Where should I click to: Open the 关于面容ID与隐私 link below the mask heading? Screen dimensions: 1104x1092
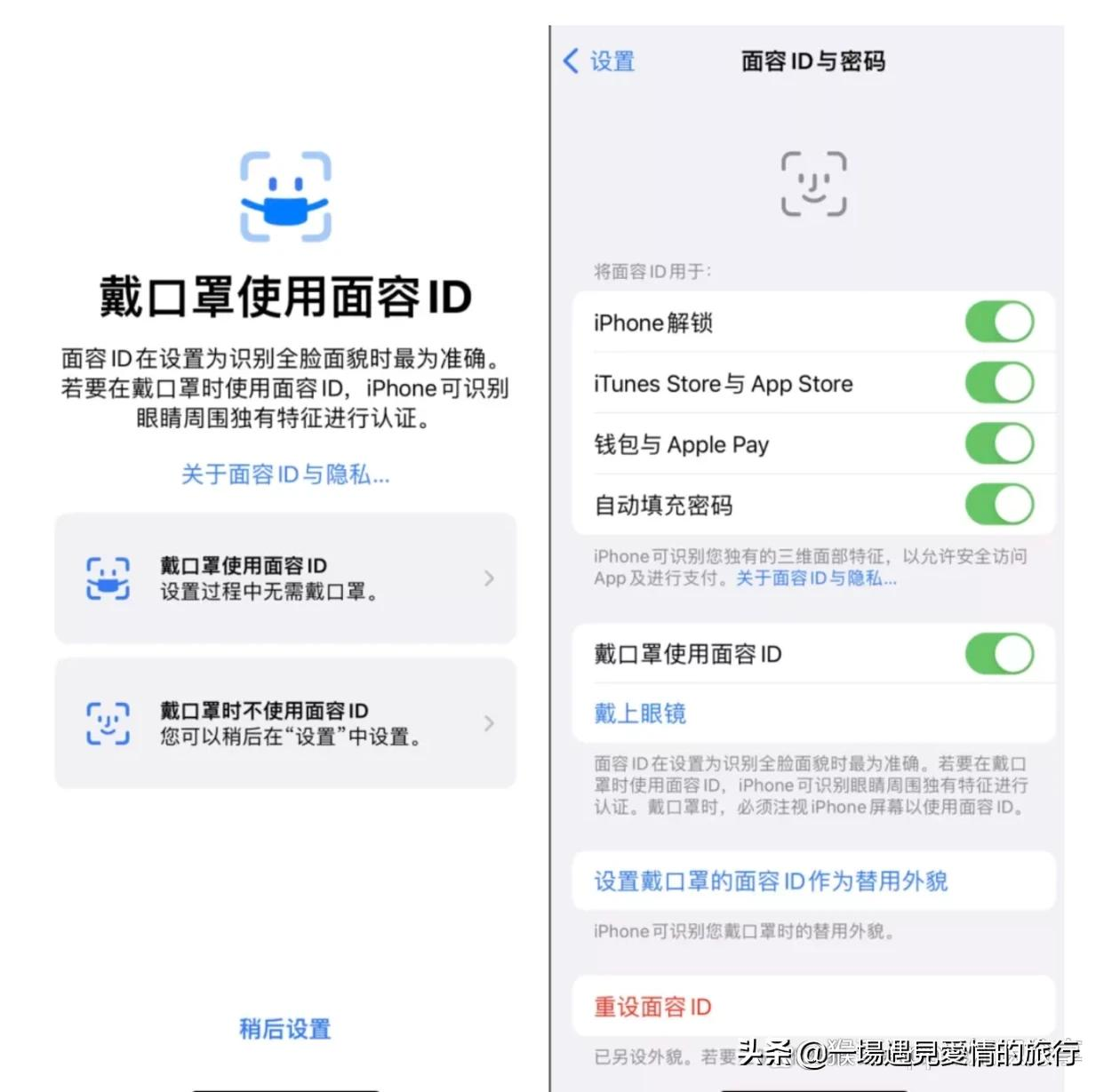click(285, 474)
